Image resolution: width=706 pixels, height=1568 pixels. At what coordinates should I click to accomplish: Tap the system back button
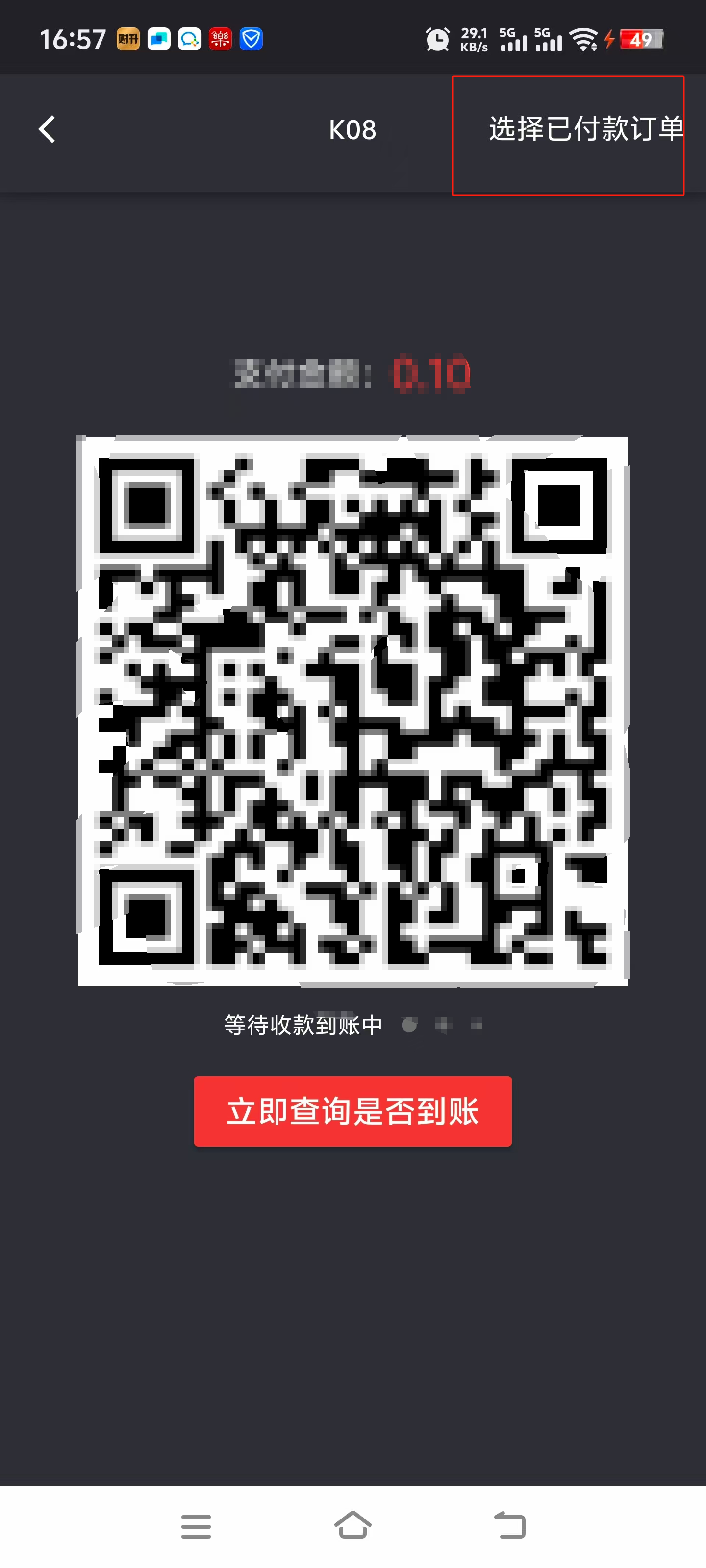coord(509,1526)
